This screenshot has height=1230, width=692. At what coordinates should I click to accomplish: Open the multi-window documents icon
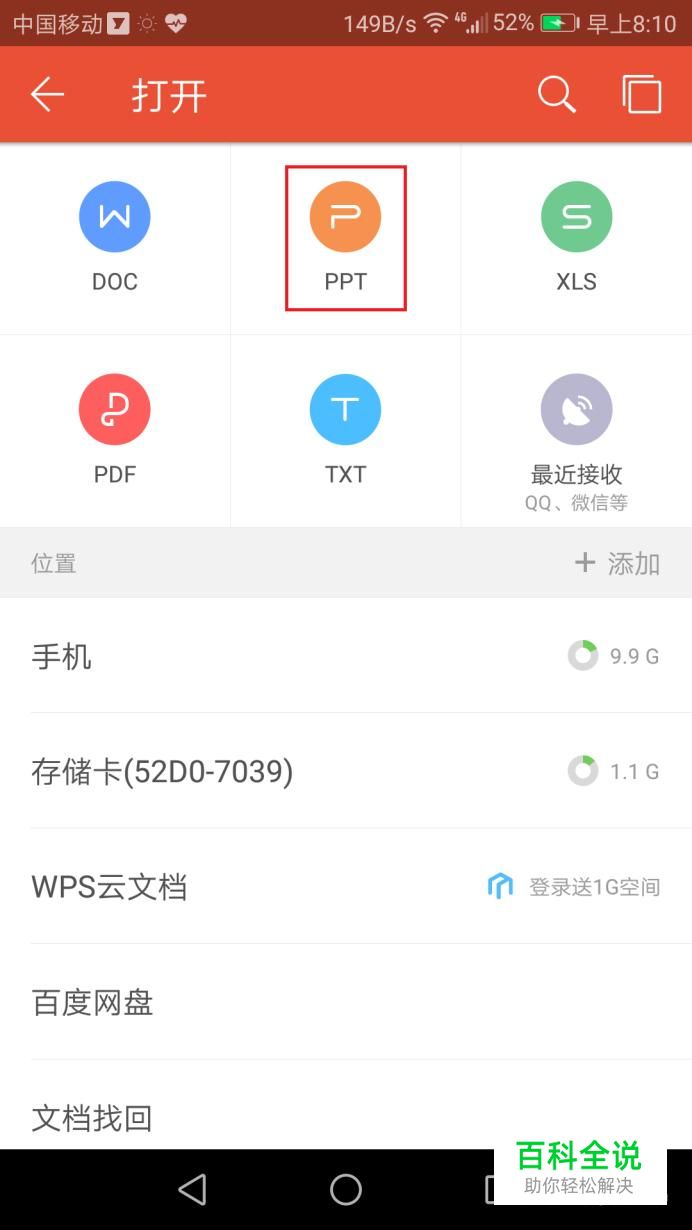tap(642, 95)
